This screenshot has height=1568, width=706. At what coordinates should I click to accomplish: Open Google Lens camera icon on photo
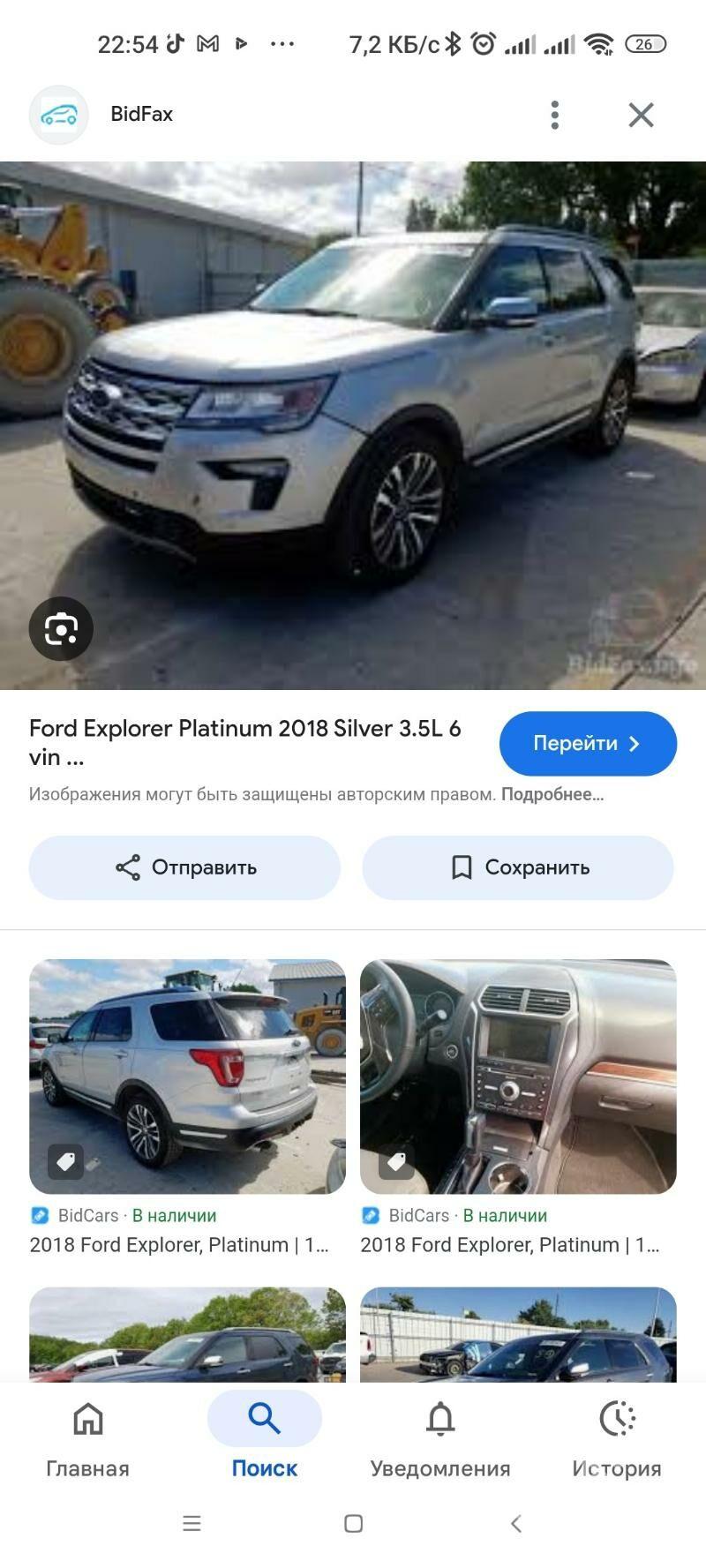pos(61,628)
